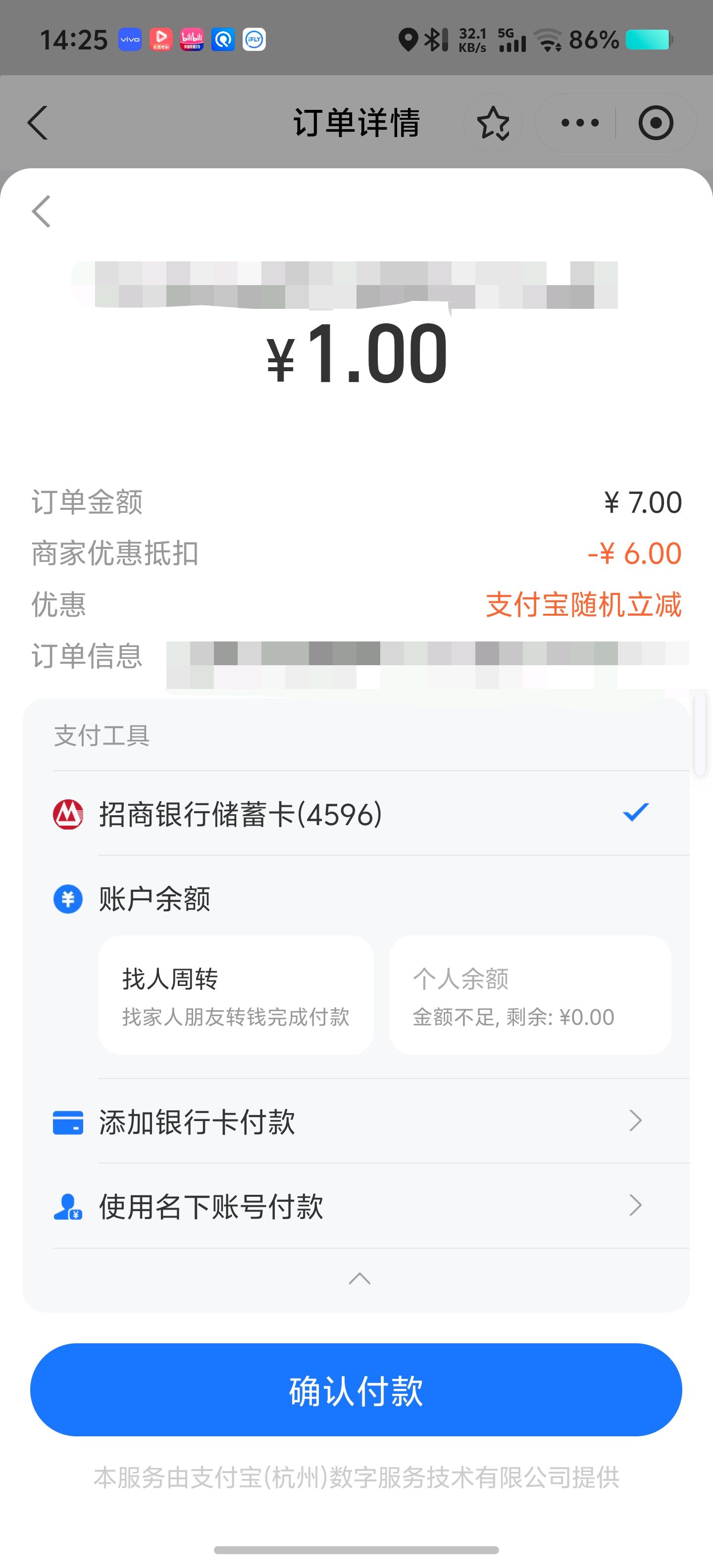
Task: Return from the 订单详情 page
Action: point(38,122)
